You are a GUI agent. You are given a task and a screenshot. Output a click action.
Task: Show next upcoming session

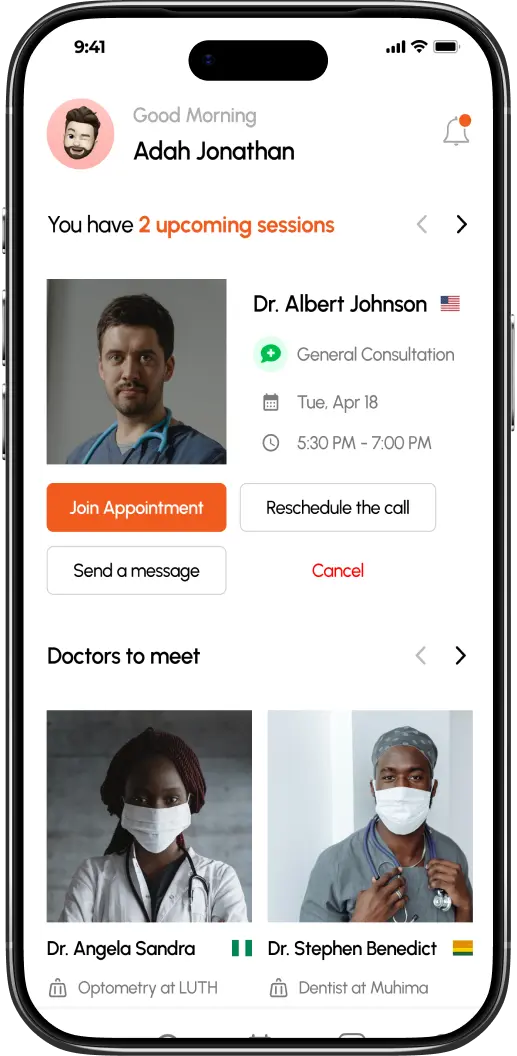pyautogui.click(x=461, y=224)
